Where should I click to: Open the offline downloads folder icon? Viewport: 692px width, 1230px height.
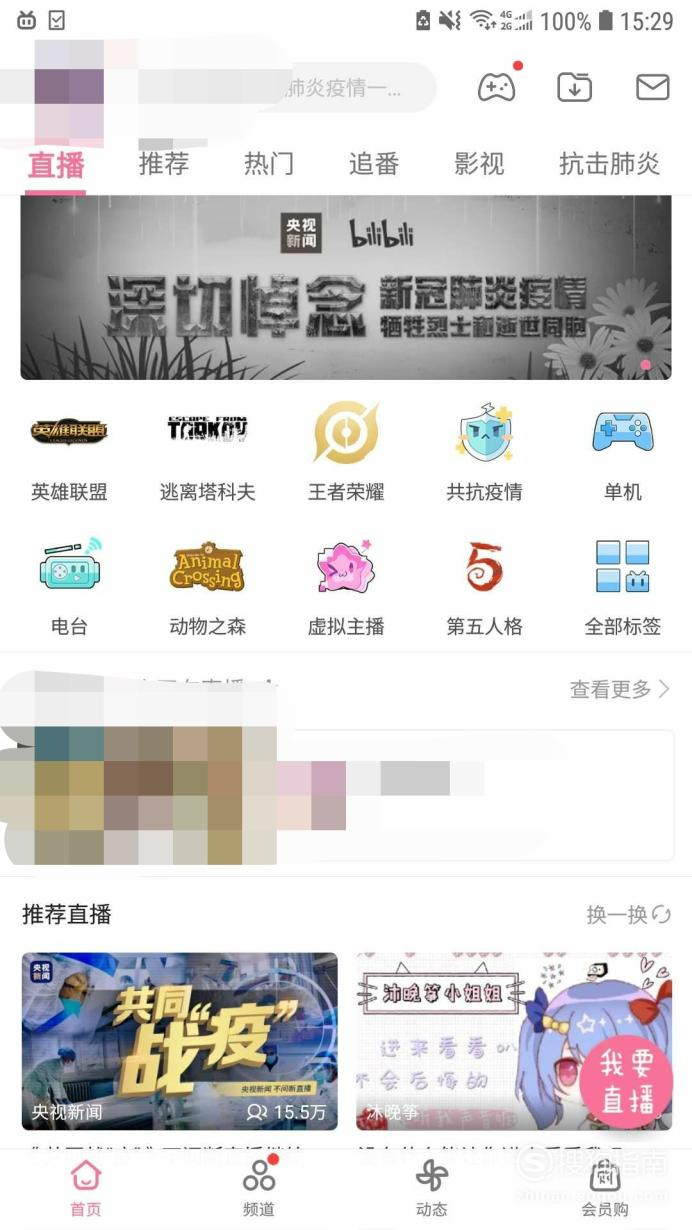tap(574, 88)
